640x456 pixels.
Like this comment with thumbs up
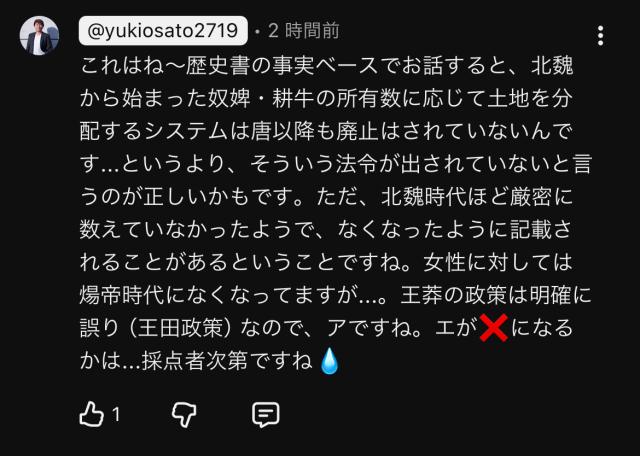tap(91, 414)
